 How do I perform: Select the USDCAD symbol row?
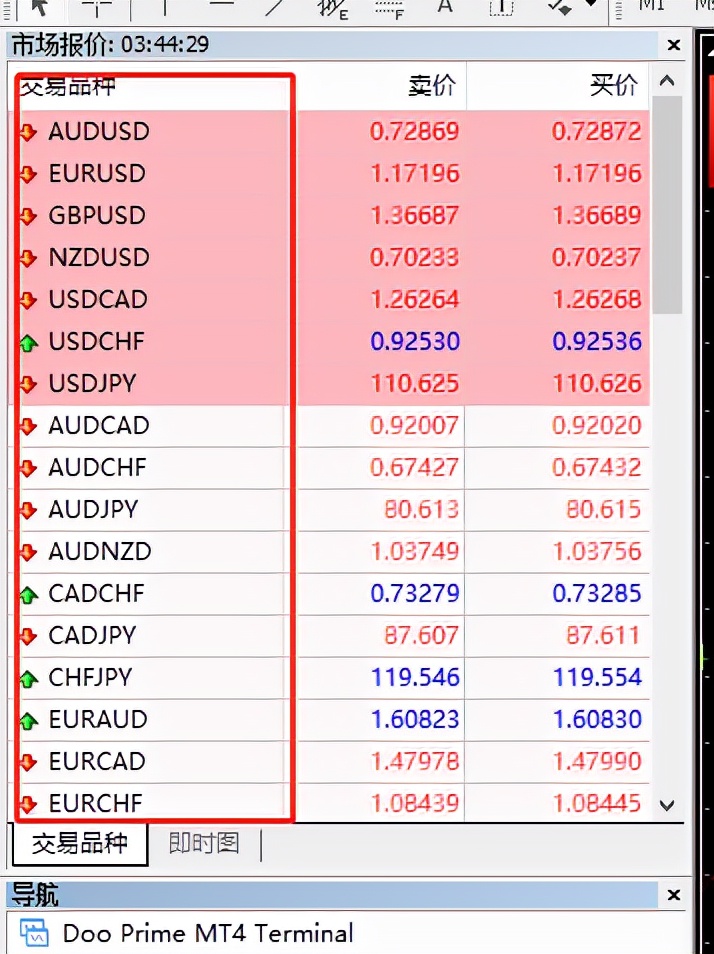coord(98,300)
